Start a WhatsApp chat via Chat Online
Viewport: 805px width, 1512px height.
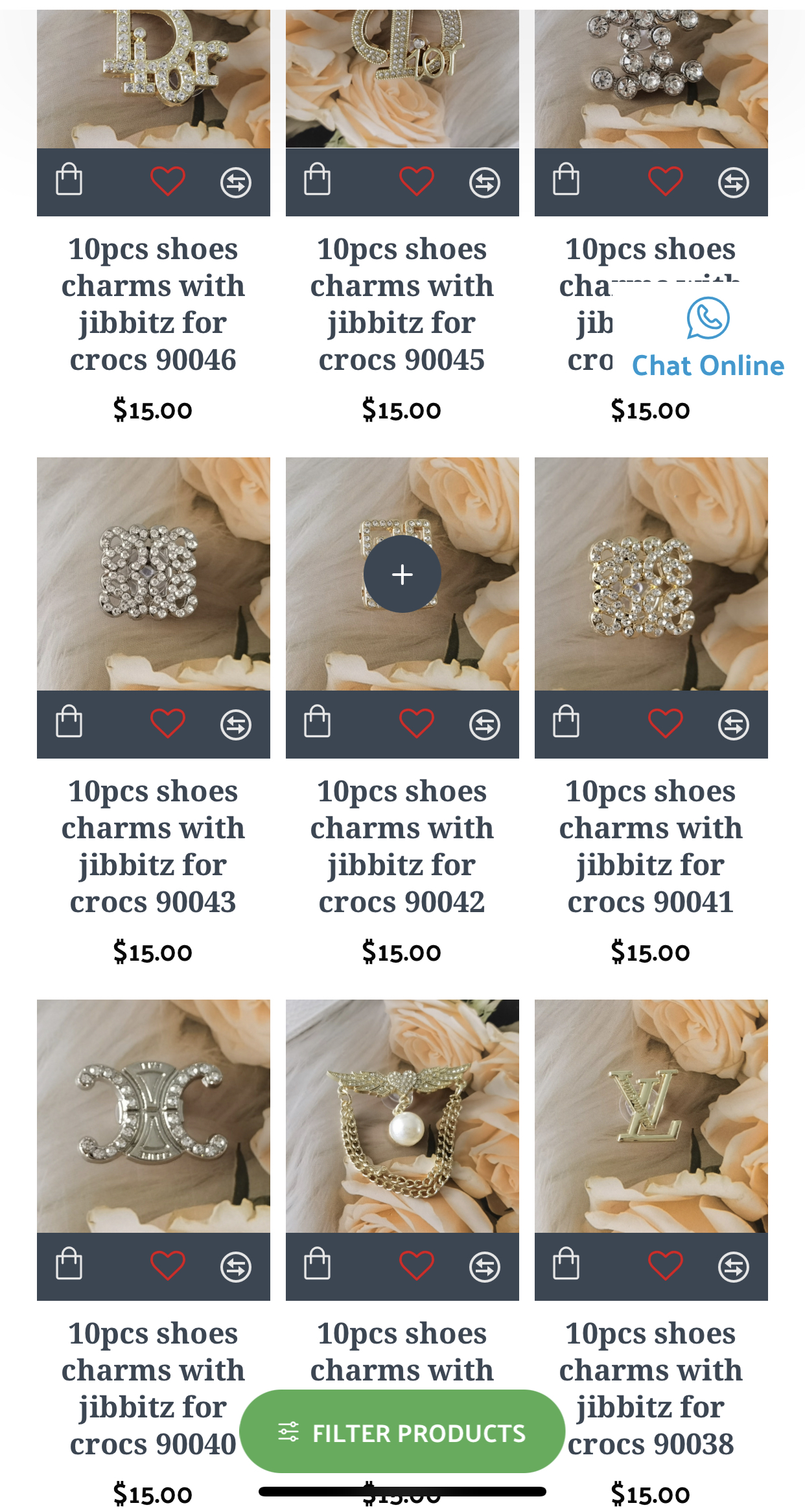(708, 338)
